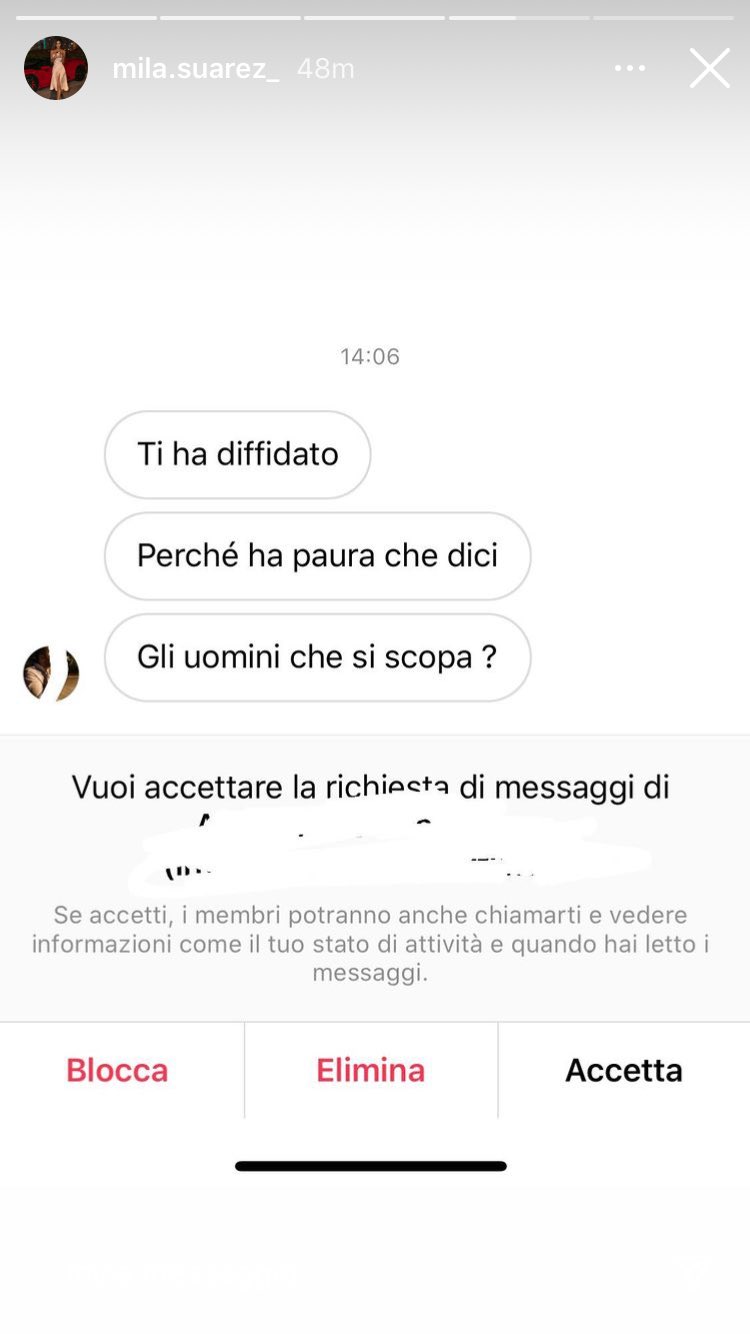750x1334 pixels.
Task: Tap mila.suarez_ profile picture
Action: click(56, 68)
